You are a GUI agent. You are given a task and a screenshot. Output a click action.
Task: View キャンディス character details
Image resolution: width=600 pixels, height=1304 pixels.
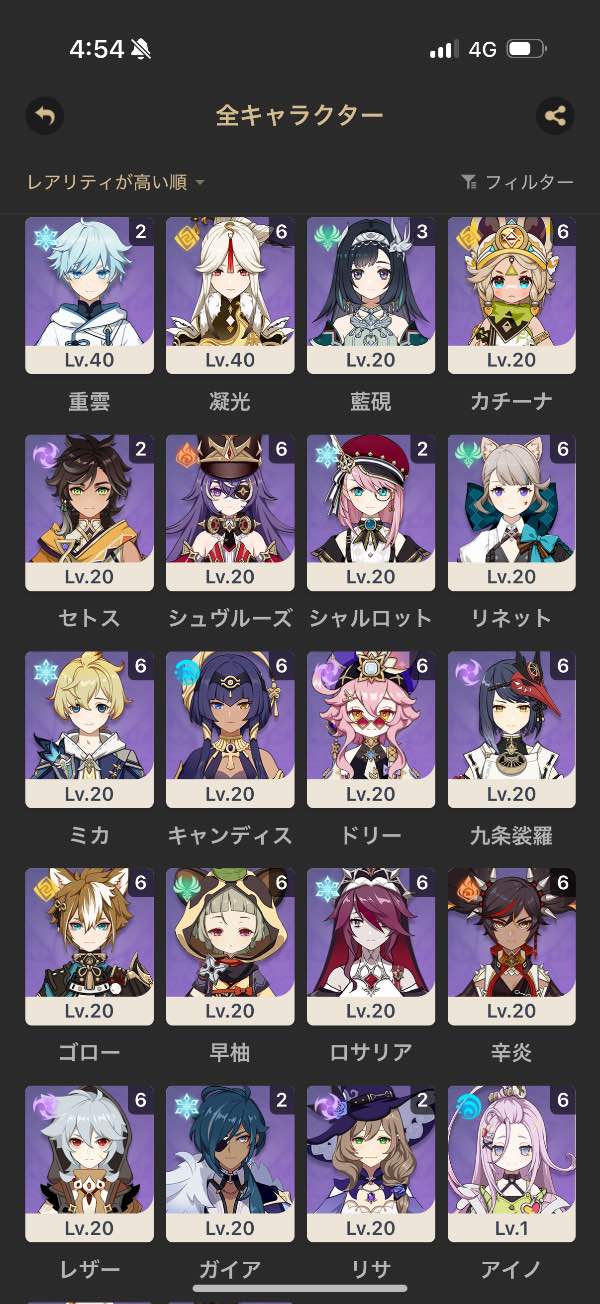tap(230, 729)
